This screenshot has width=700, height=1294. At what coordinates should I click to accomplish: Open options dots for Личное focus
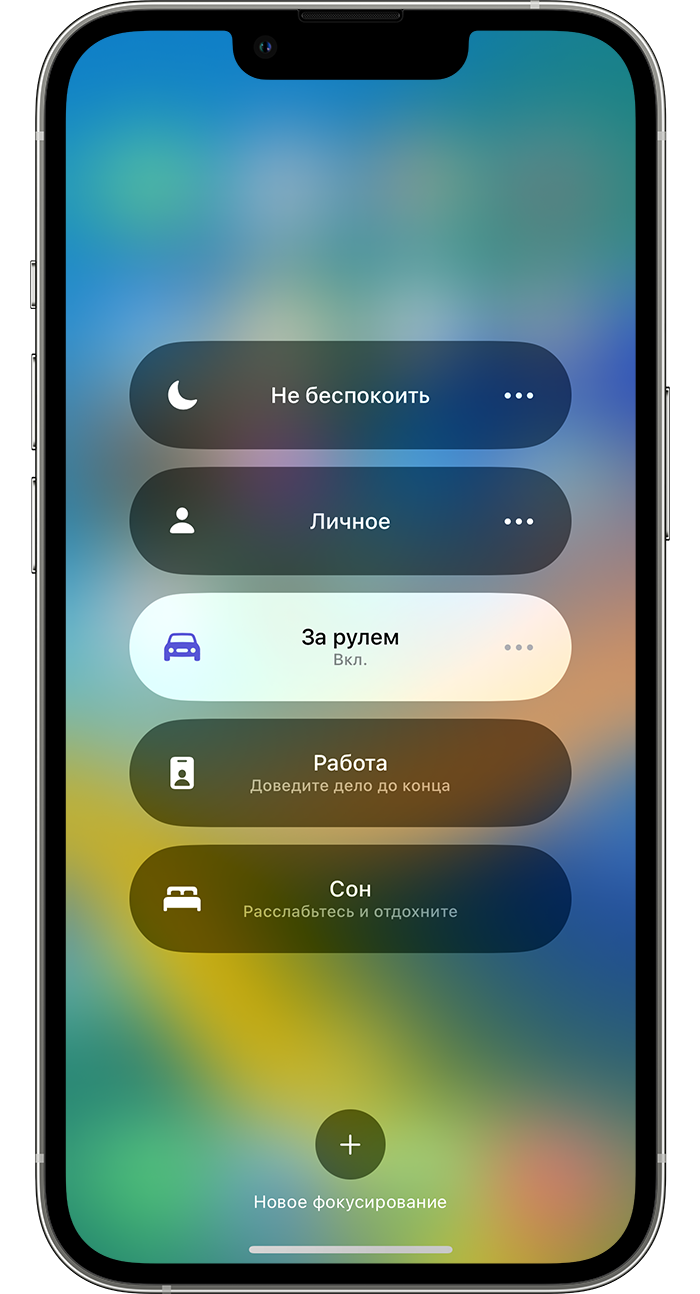[x=518, y=521]
